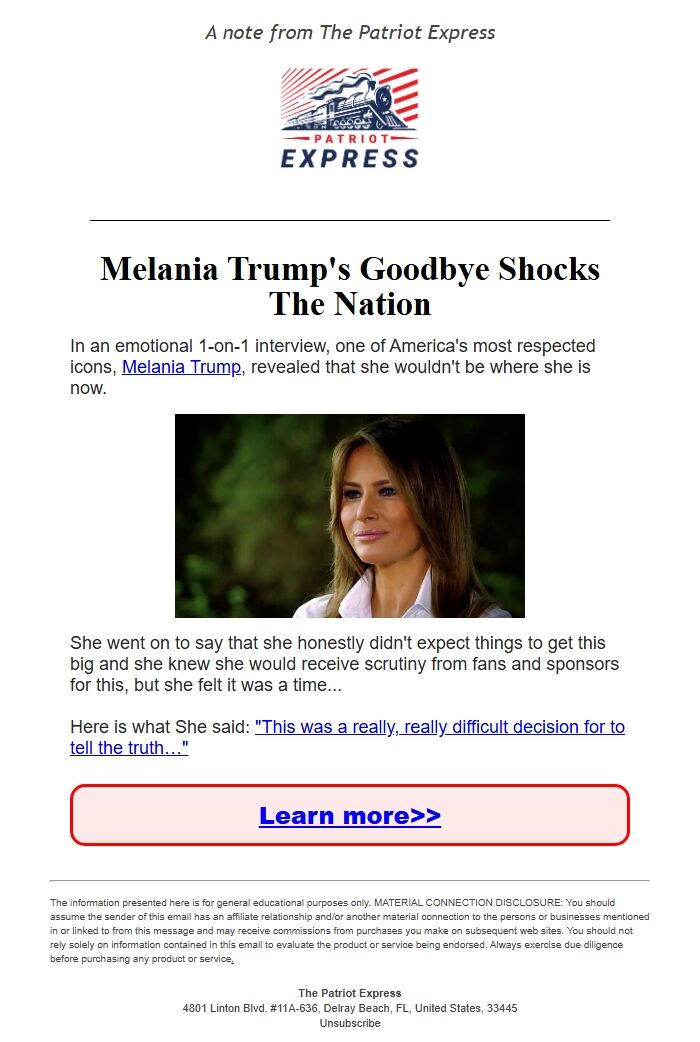700x1042 pixels.
Task: Tap the Learn more>> button
Action: [350, 815]
